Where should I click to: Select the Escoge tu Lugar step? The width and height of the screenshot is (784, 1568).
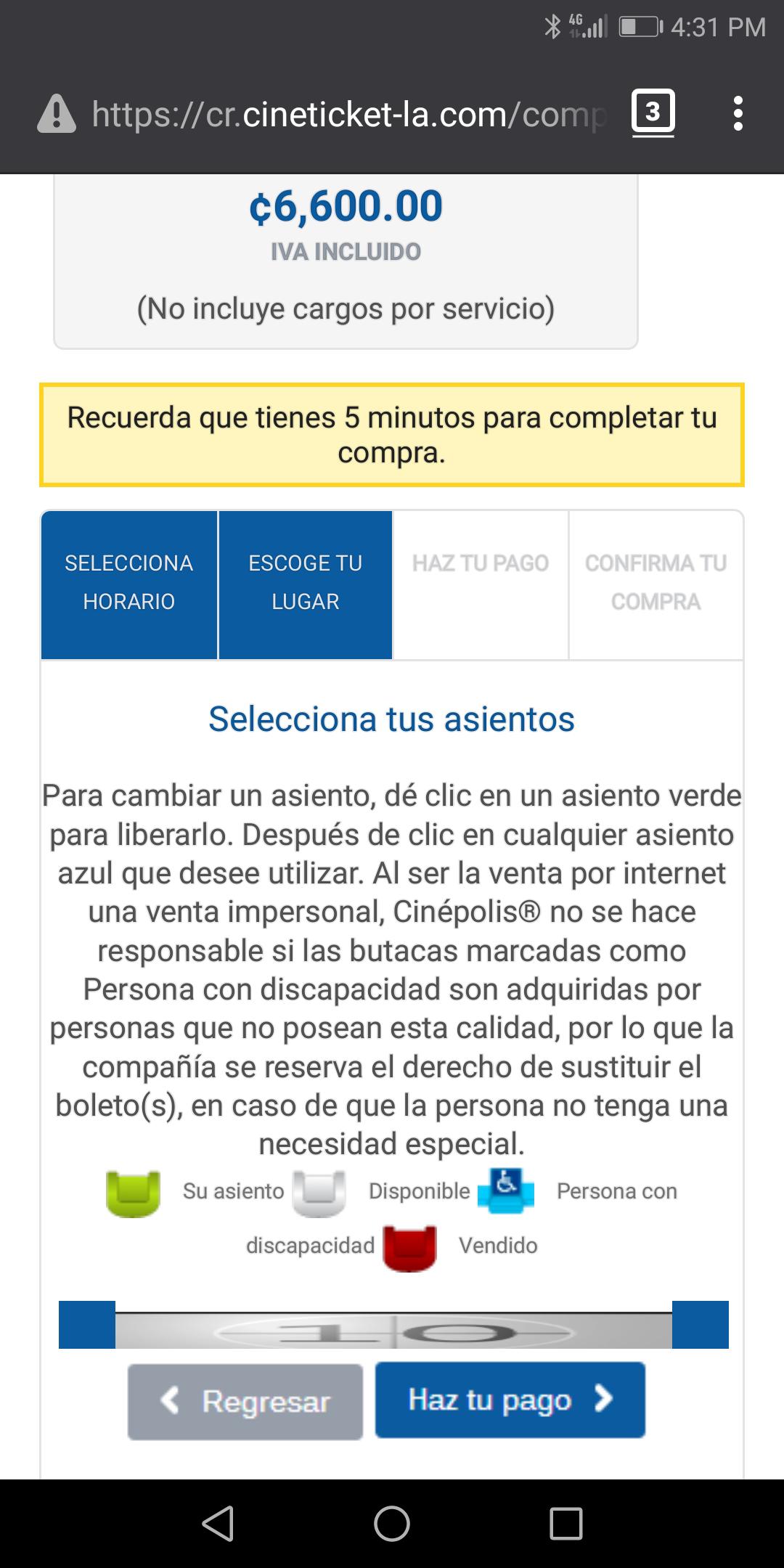[306, 584]
